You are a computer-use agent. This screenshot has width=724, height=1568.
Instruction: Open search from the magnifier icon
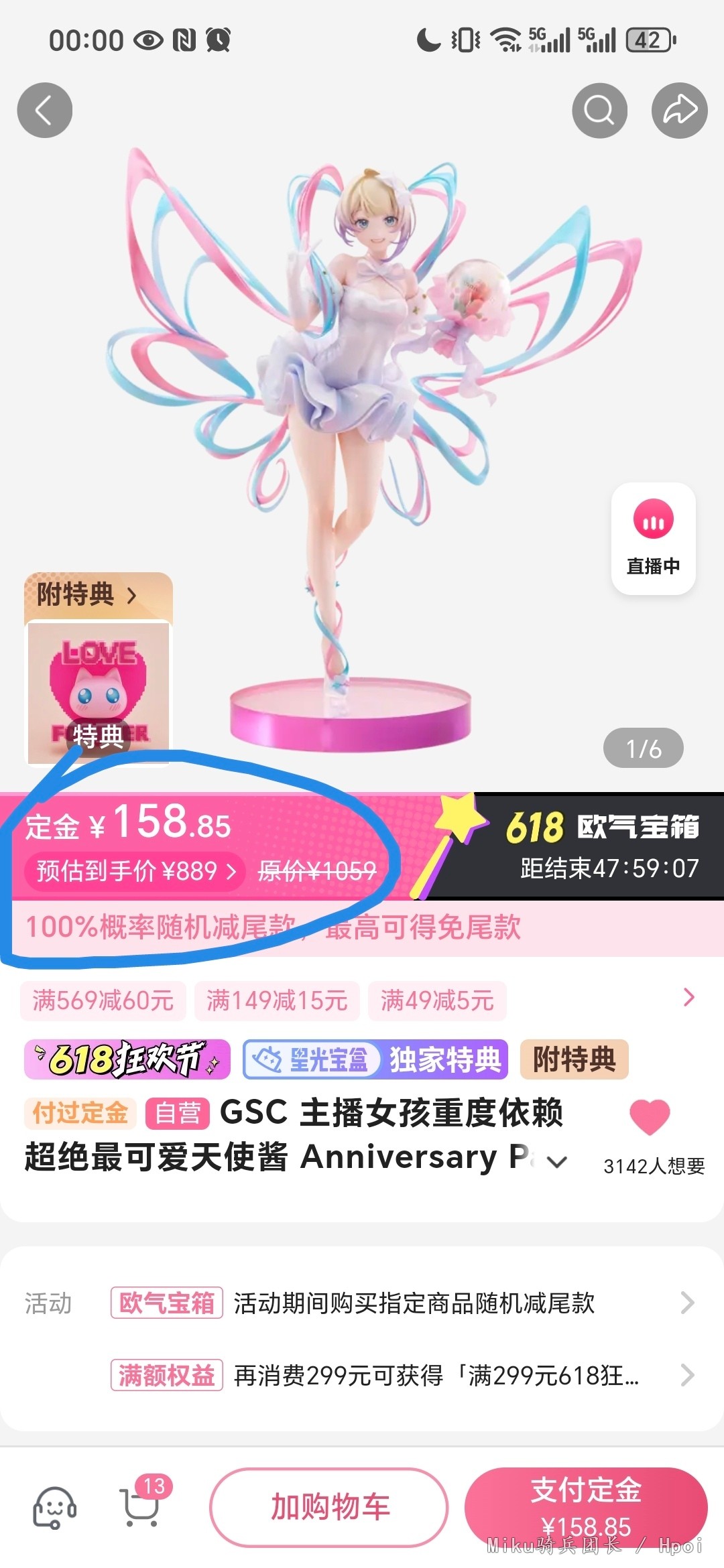pos(599,111)
